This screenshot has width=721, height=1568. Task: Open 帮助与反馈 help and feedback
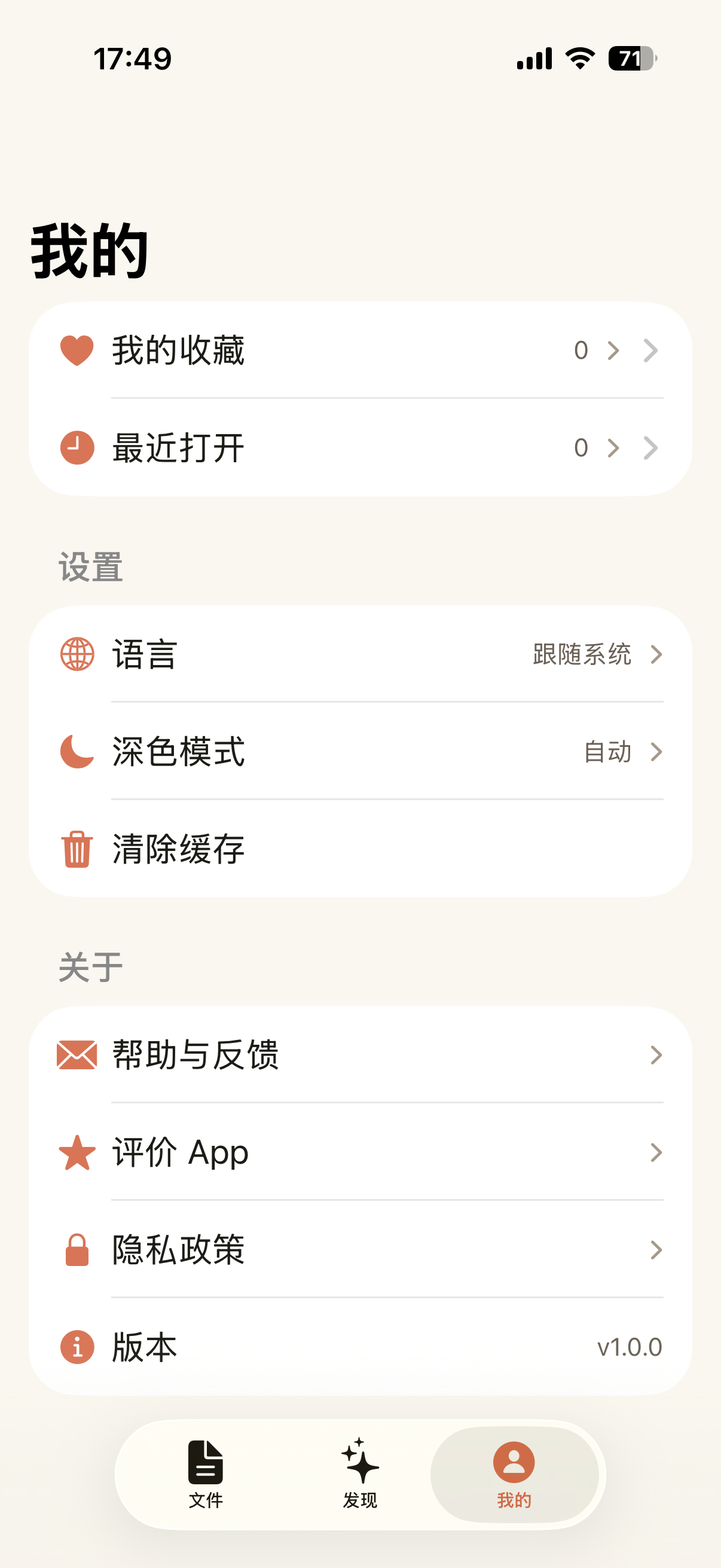[360, 1055]
